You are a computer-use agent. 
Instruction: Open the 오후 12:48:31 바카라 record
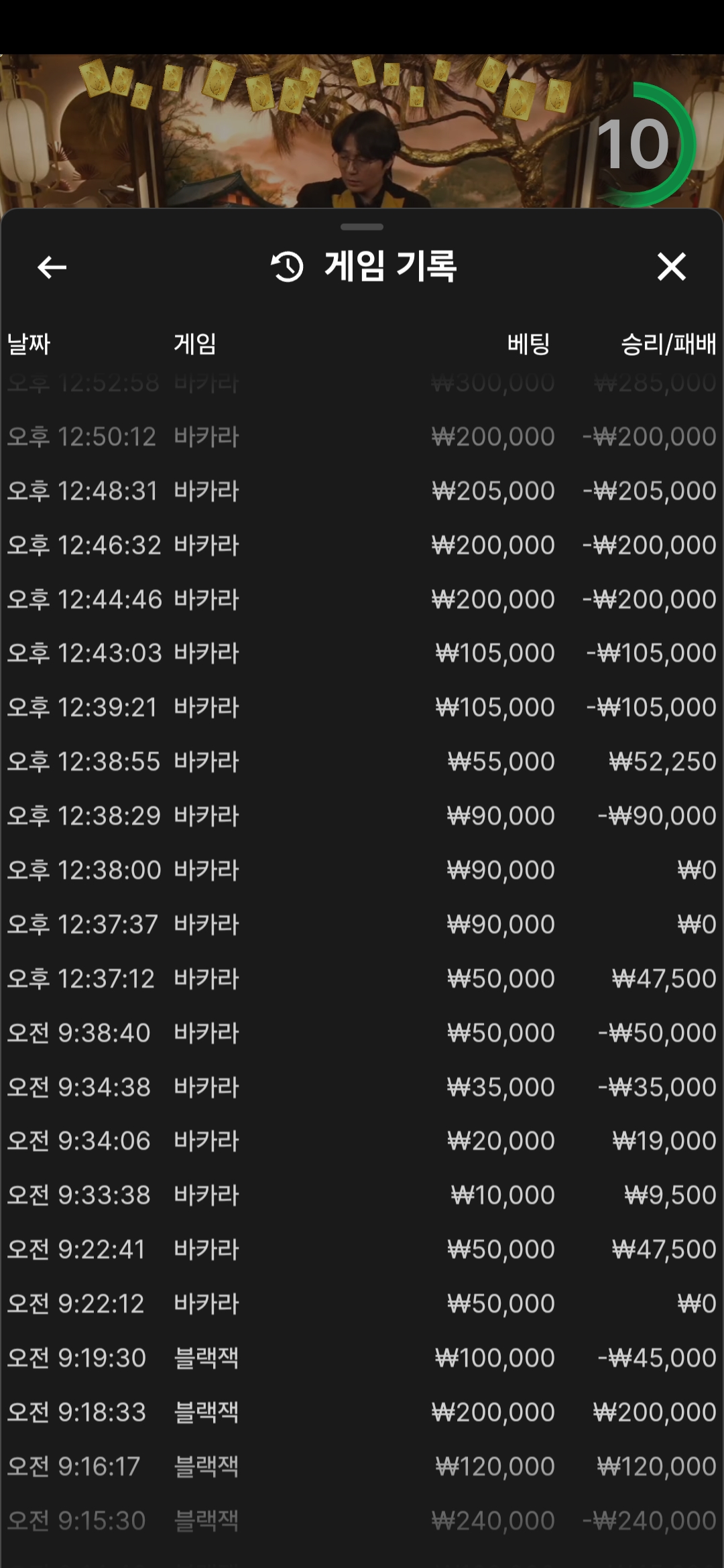click(362, 491)
